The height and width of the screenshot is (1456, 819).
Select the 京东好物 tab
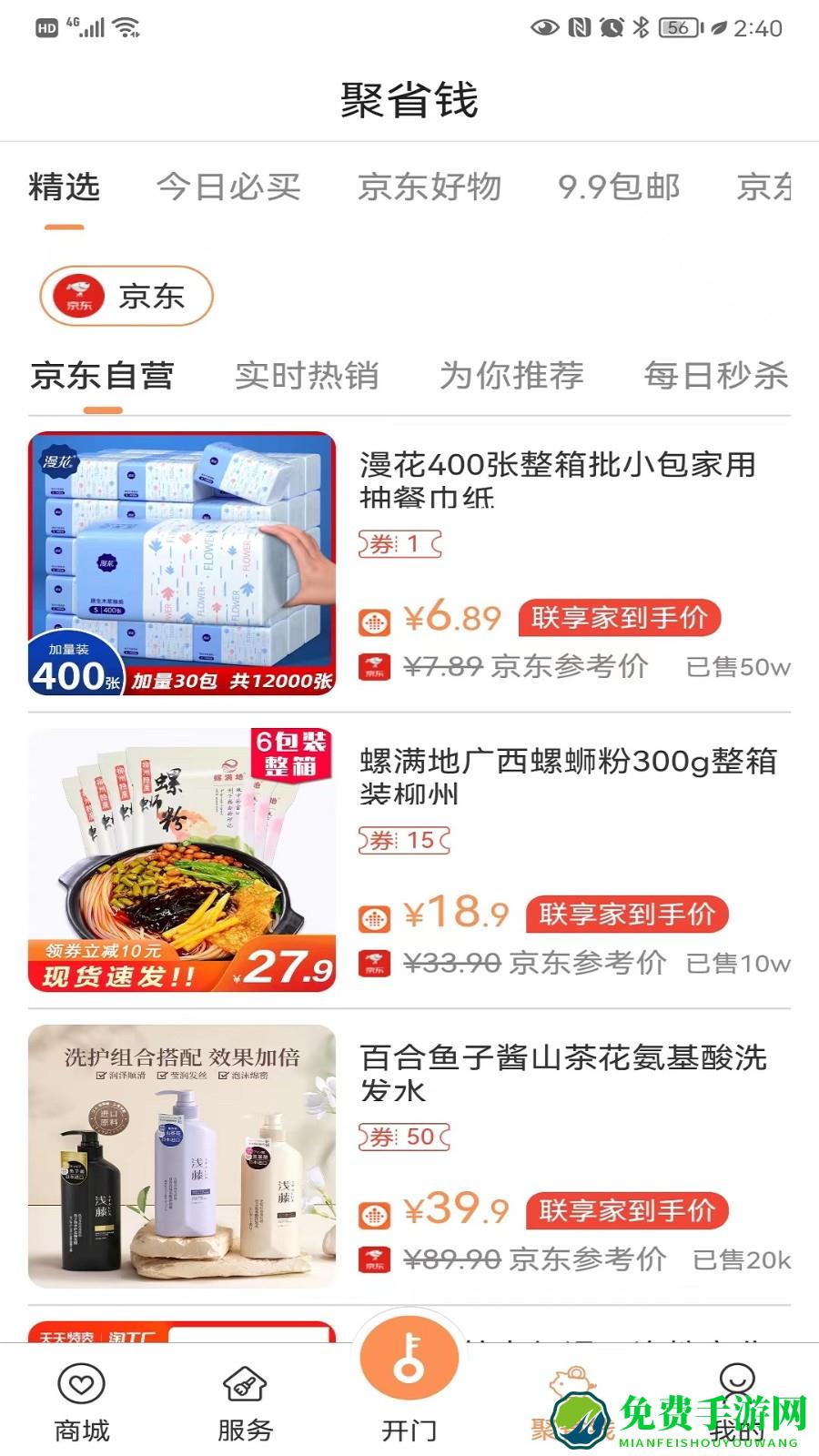tap(430, 187)
